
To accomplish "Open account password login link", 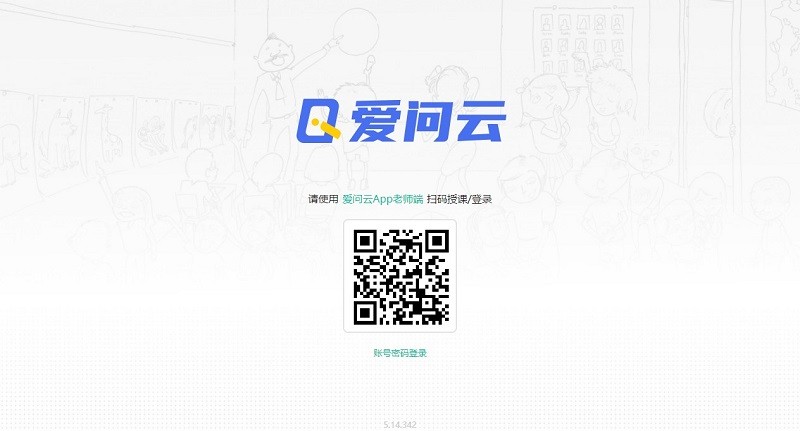I will point(400,353).
